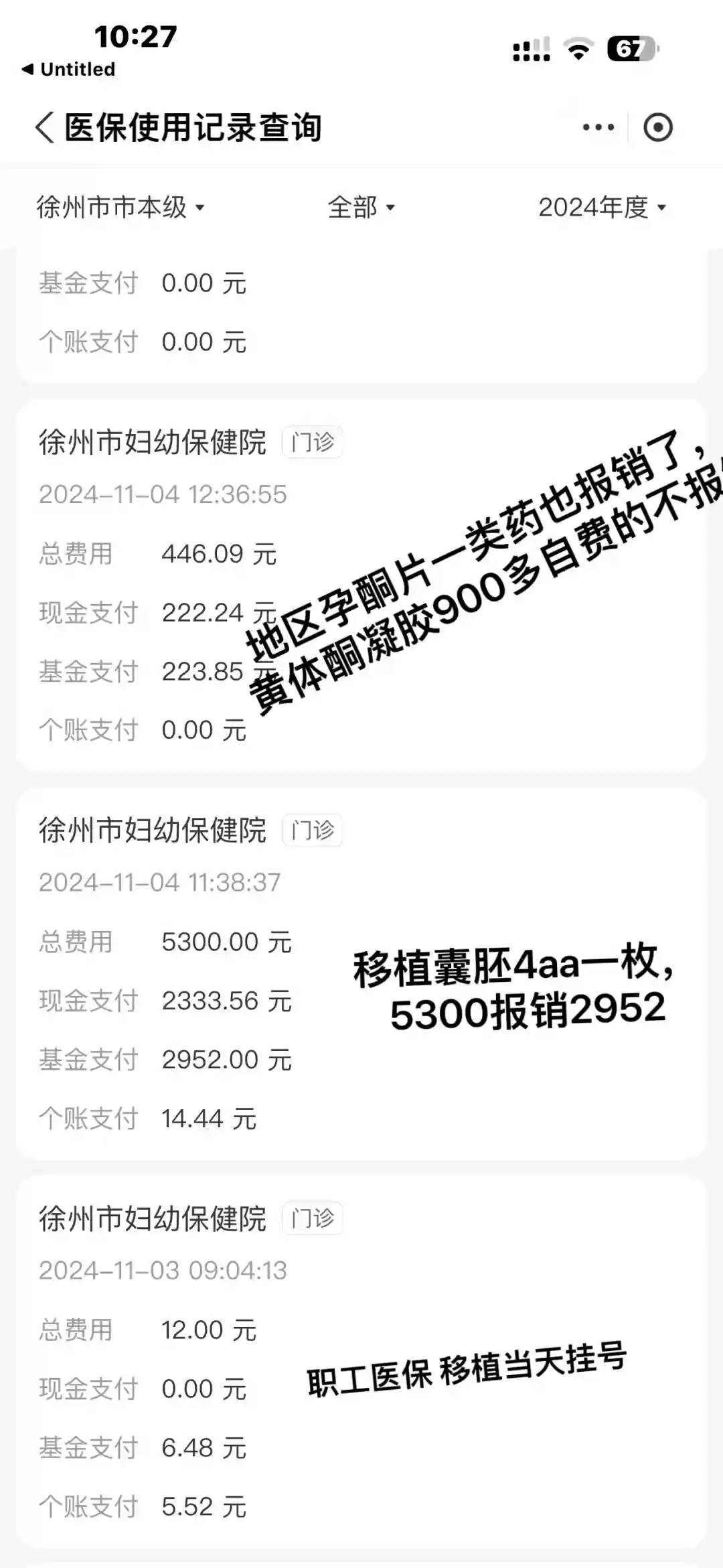The width and height of the screenshot is (723, 1568).
Task: Open the 徐州市市本级 region dropdown
Action: pos(120,208)
